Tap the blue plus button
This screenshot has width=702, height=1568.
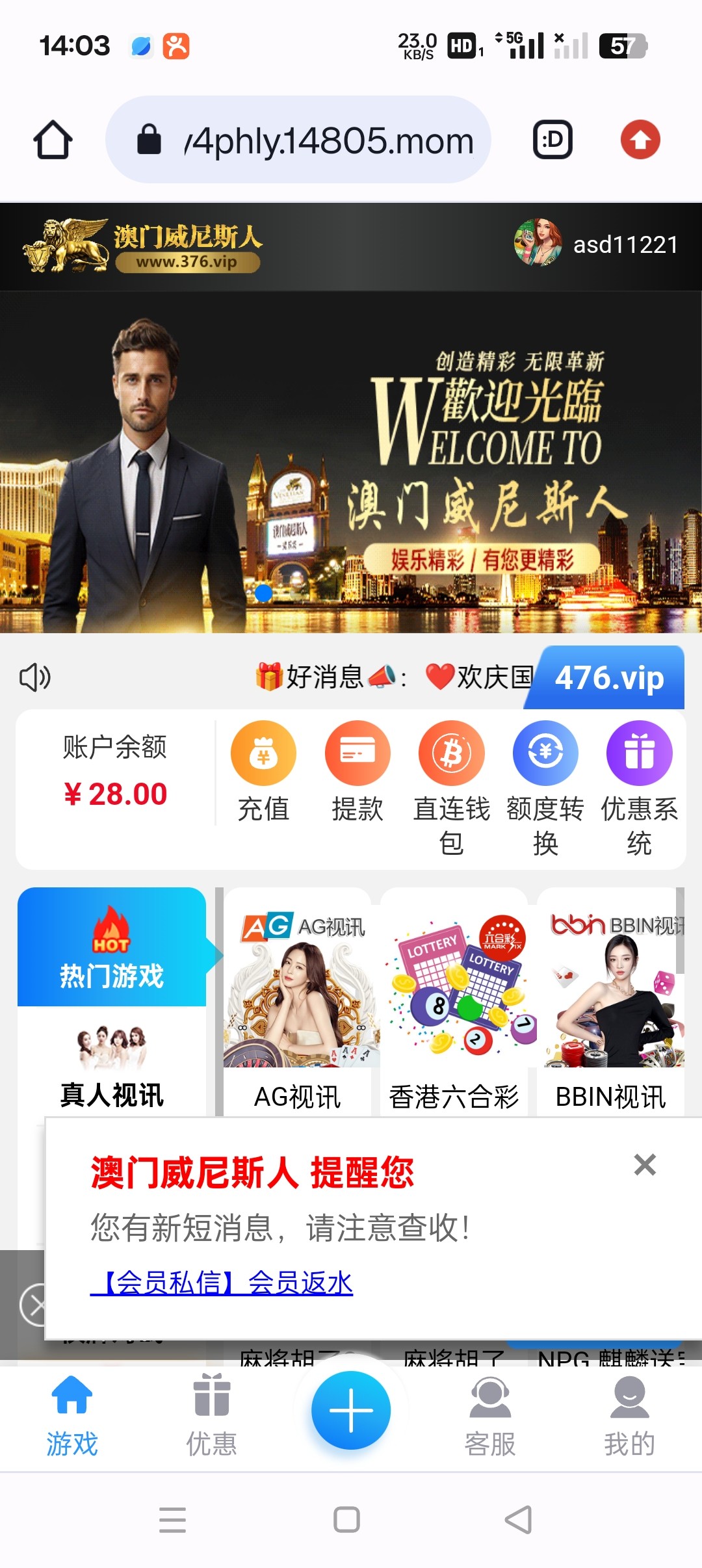(351, 1409)
